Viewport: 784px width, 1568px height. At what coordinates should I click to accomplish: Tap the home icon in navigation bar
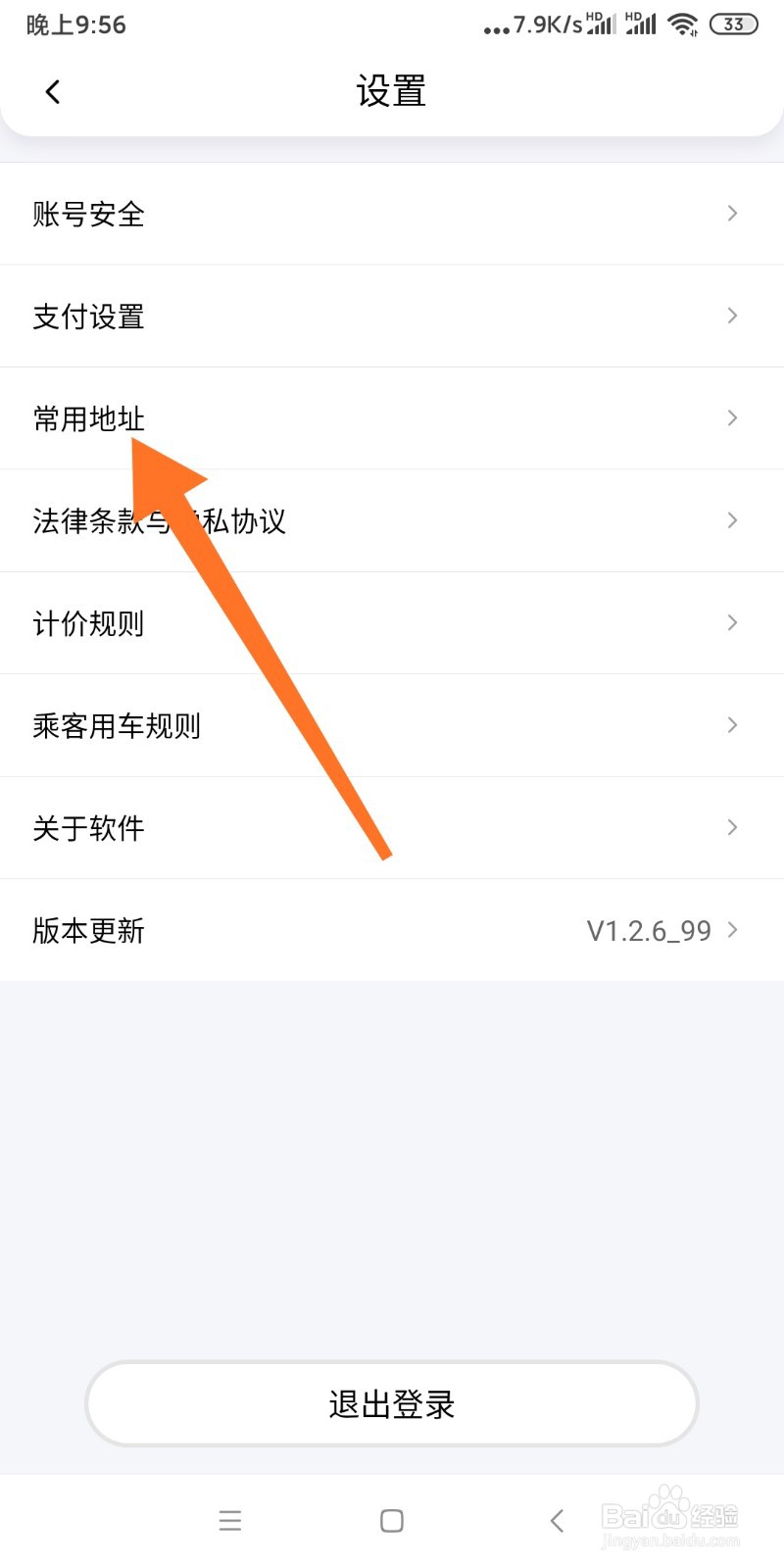[x=391, y=1520]
